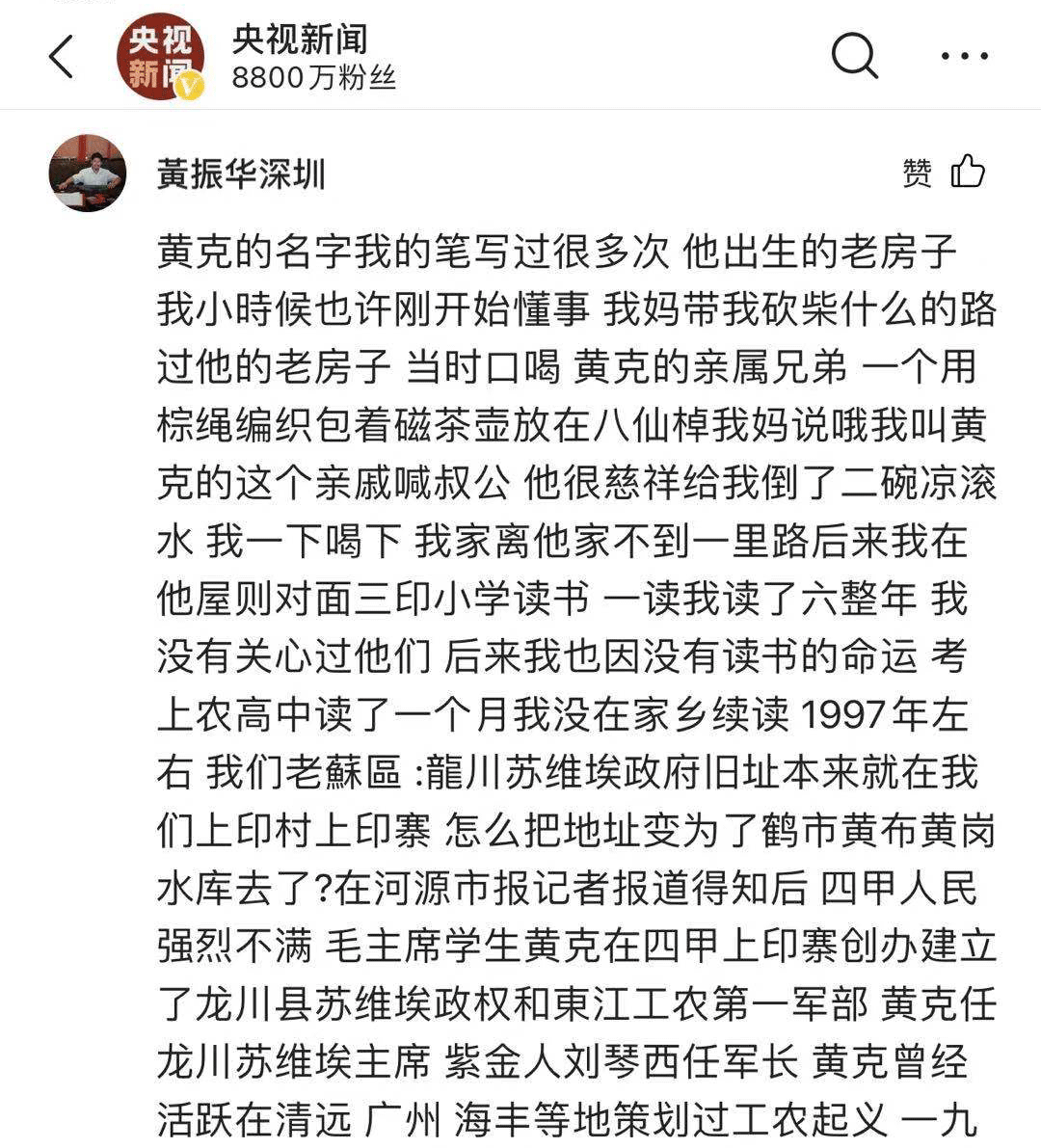Open the three-dot overflow menu

click(x=965, y=57)
